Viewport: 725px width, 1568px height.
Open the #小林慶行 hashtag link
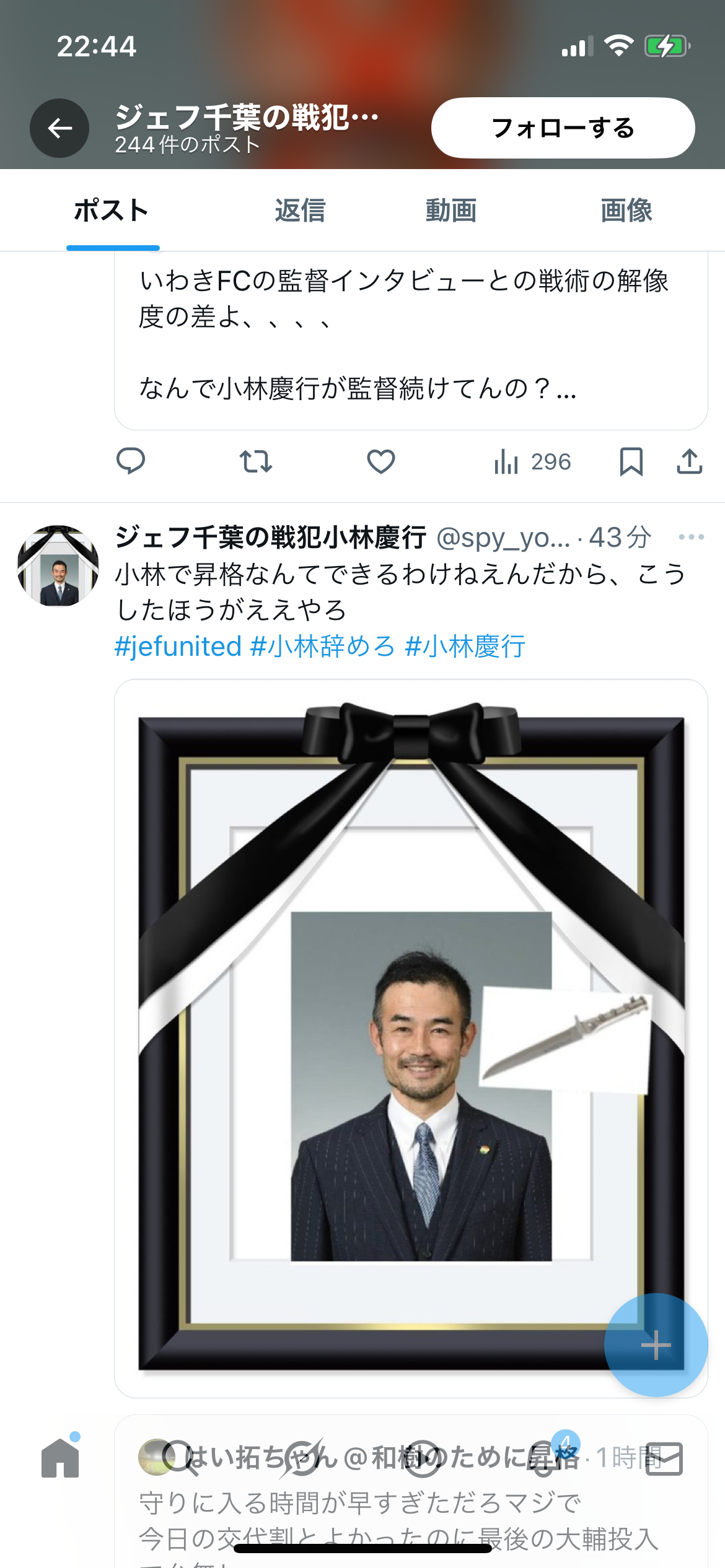(465, 647)
